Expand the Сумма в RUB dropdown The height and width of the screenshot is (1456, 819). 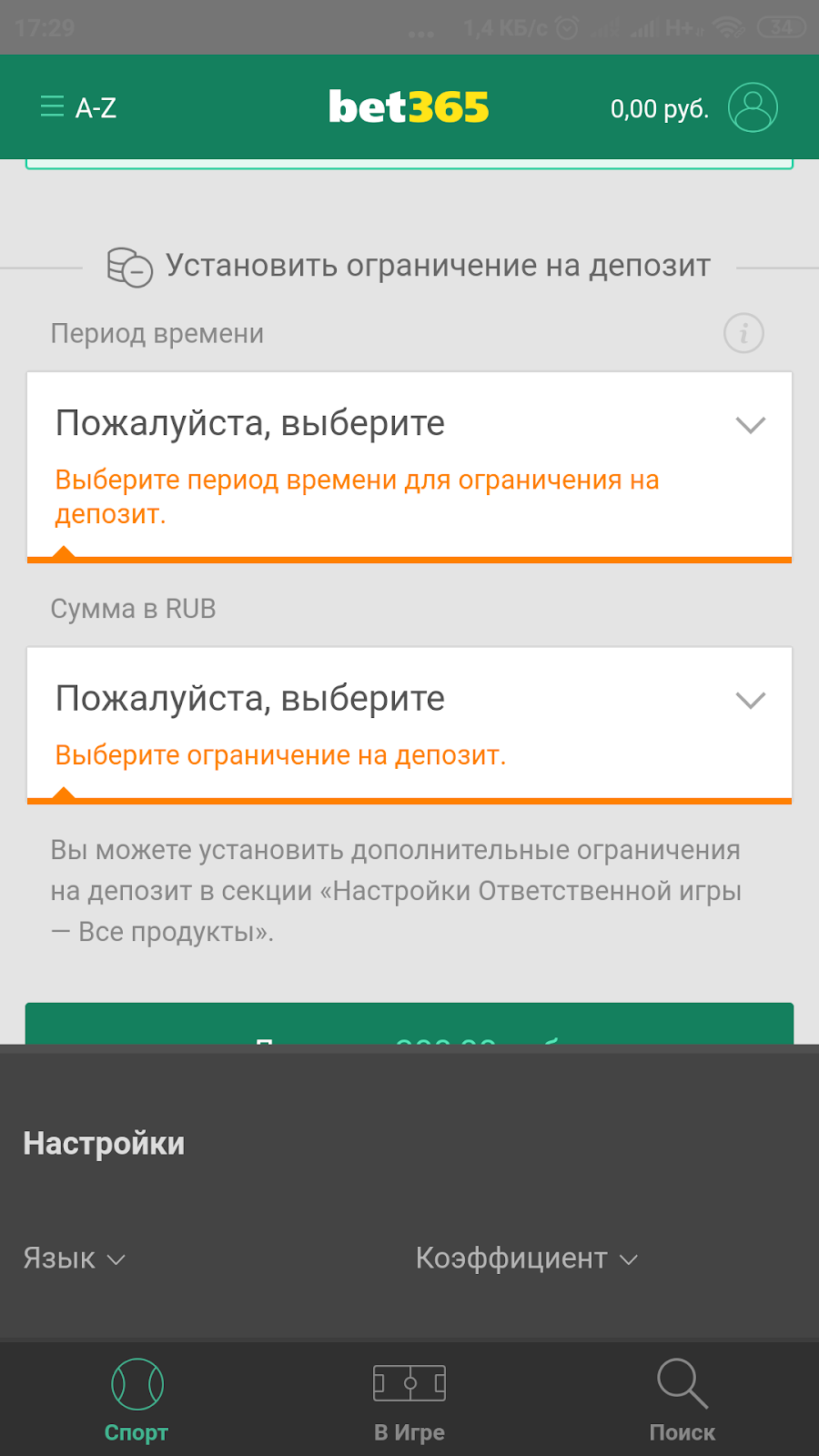pos(409,700)
